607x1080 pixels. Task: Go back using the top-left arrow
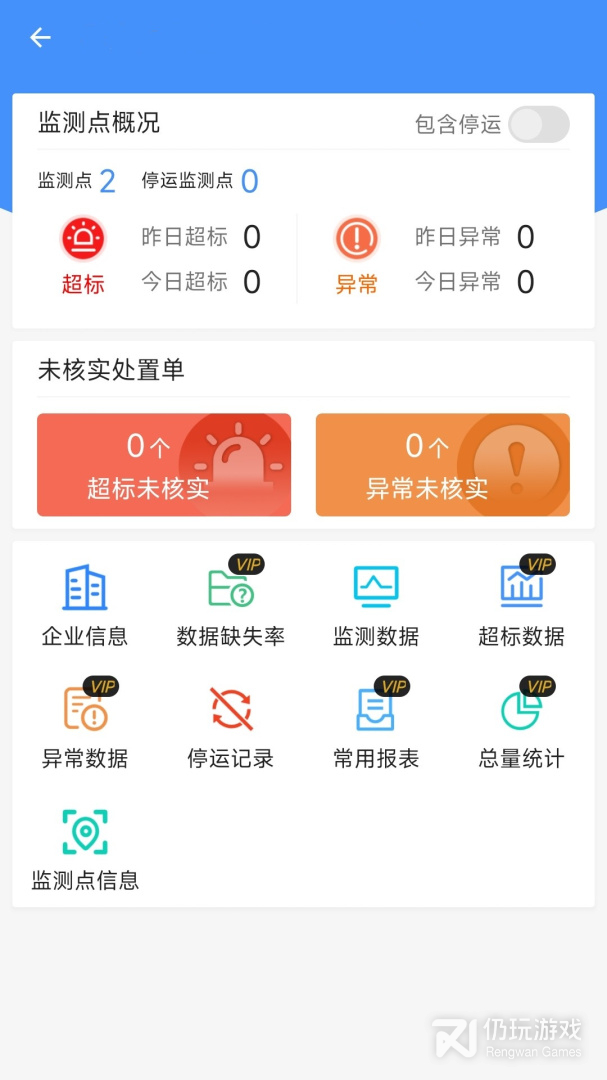(40, 37)
